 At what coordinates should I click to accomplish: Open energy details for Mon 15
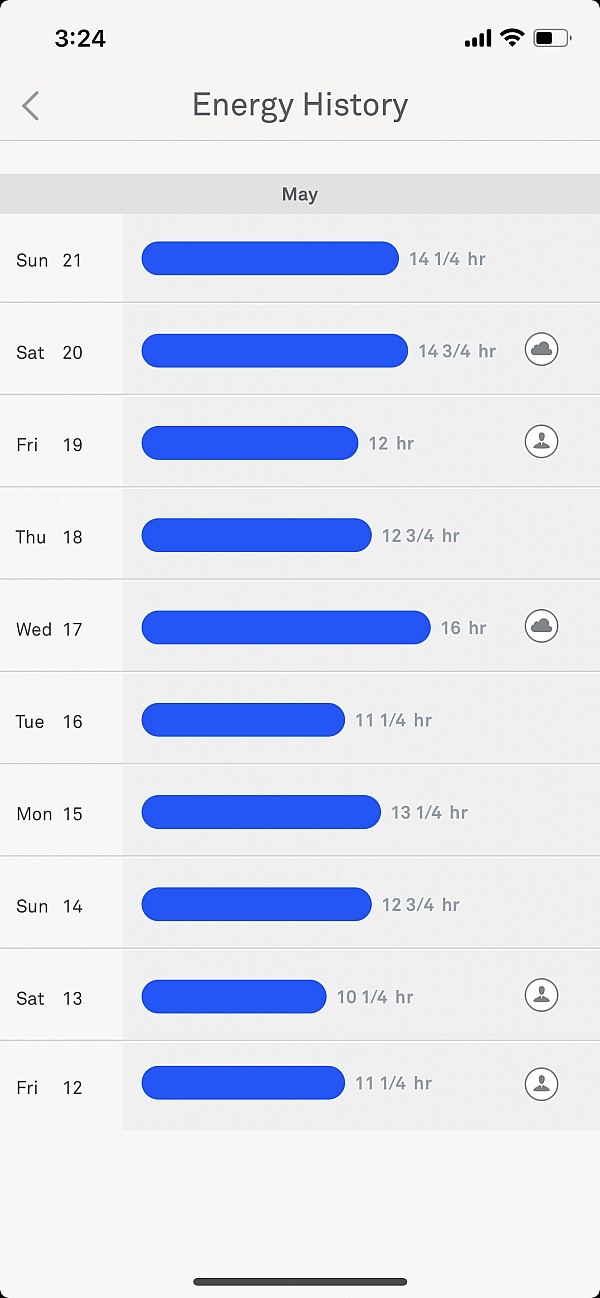point(300,811)
